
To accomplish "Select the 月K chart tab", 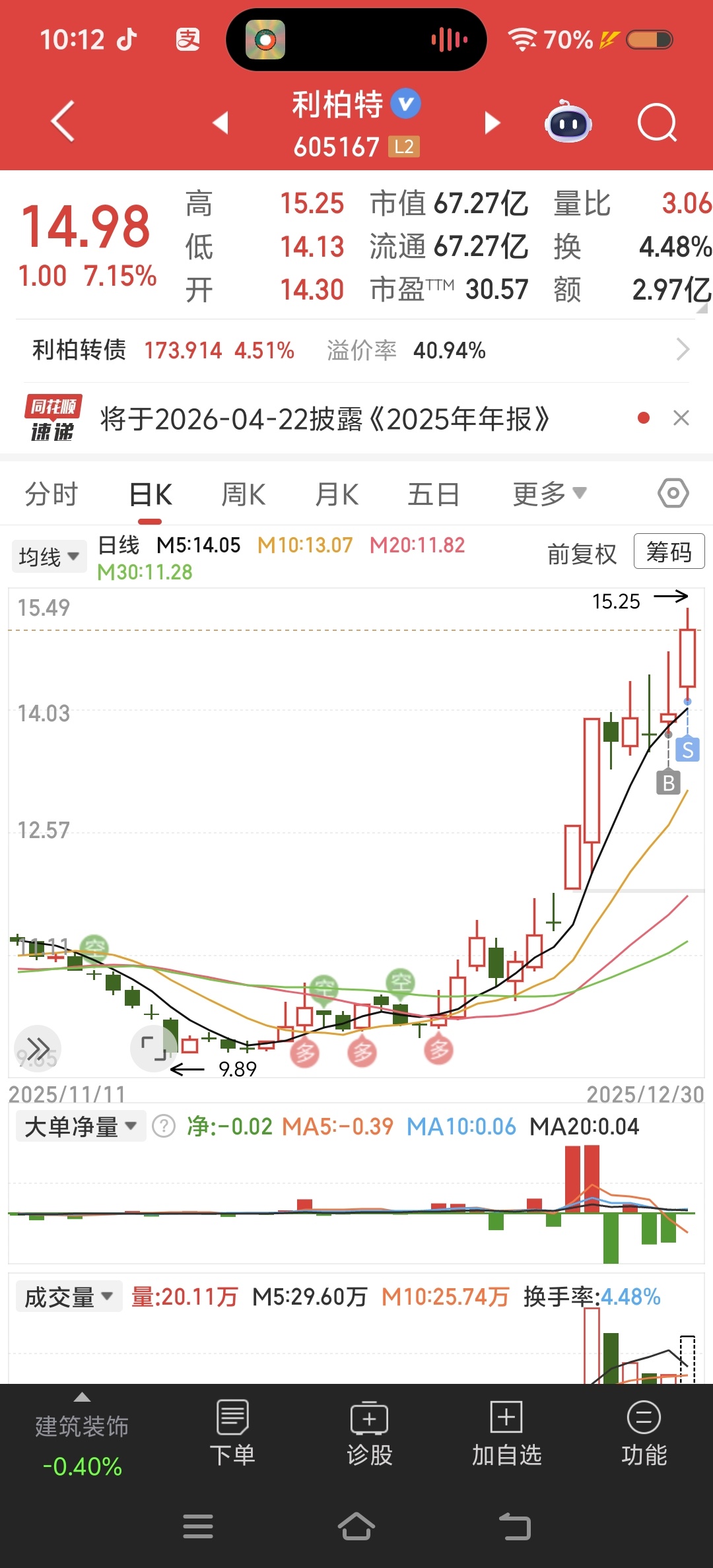I will (x=337, y=494).
